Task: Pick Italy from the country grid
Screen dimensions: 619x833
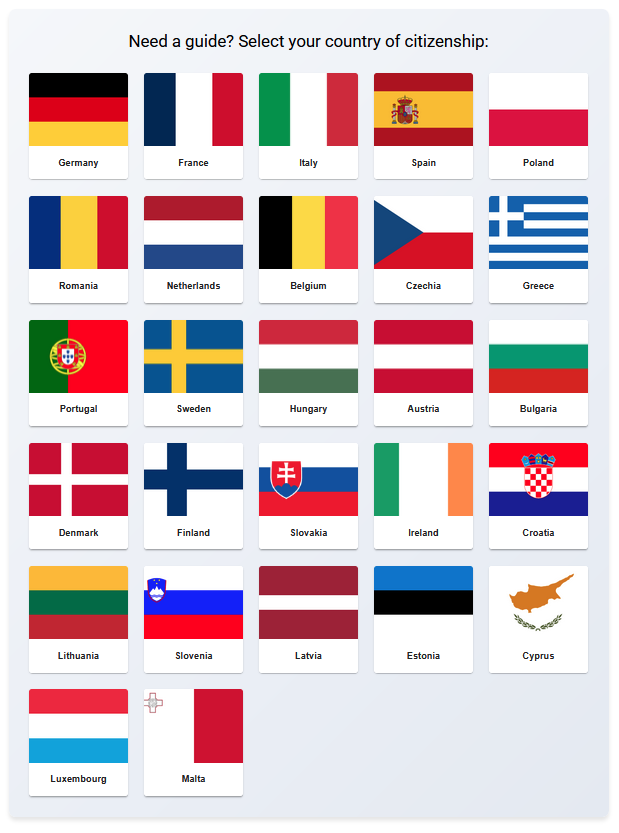Action: (x=308, y=125)
